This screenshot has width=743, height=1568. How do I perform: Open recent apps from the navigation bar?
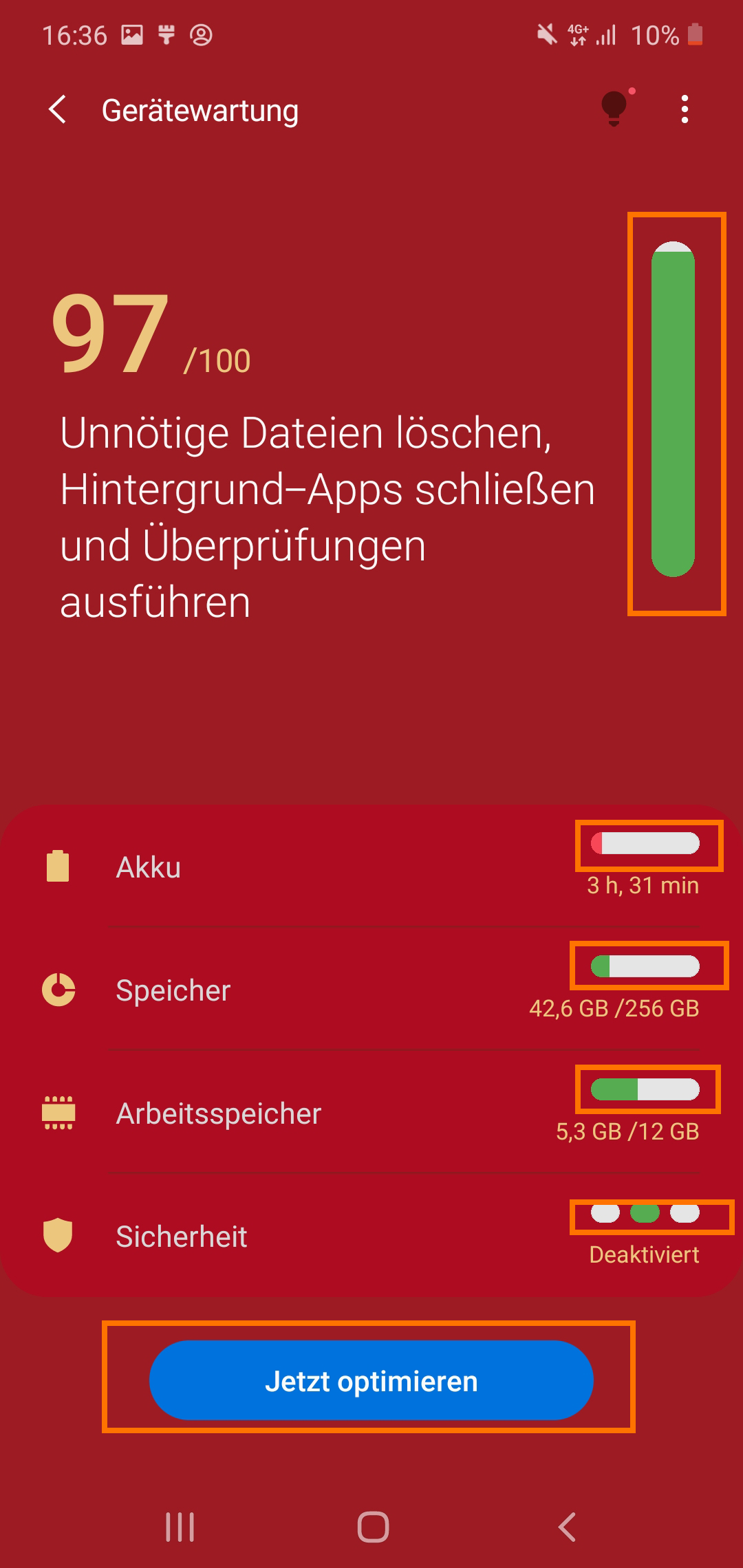[180, 1527]
